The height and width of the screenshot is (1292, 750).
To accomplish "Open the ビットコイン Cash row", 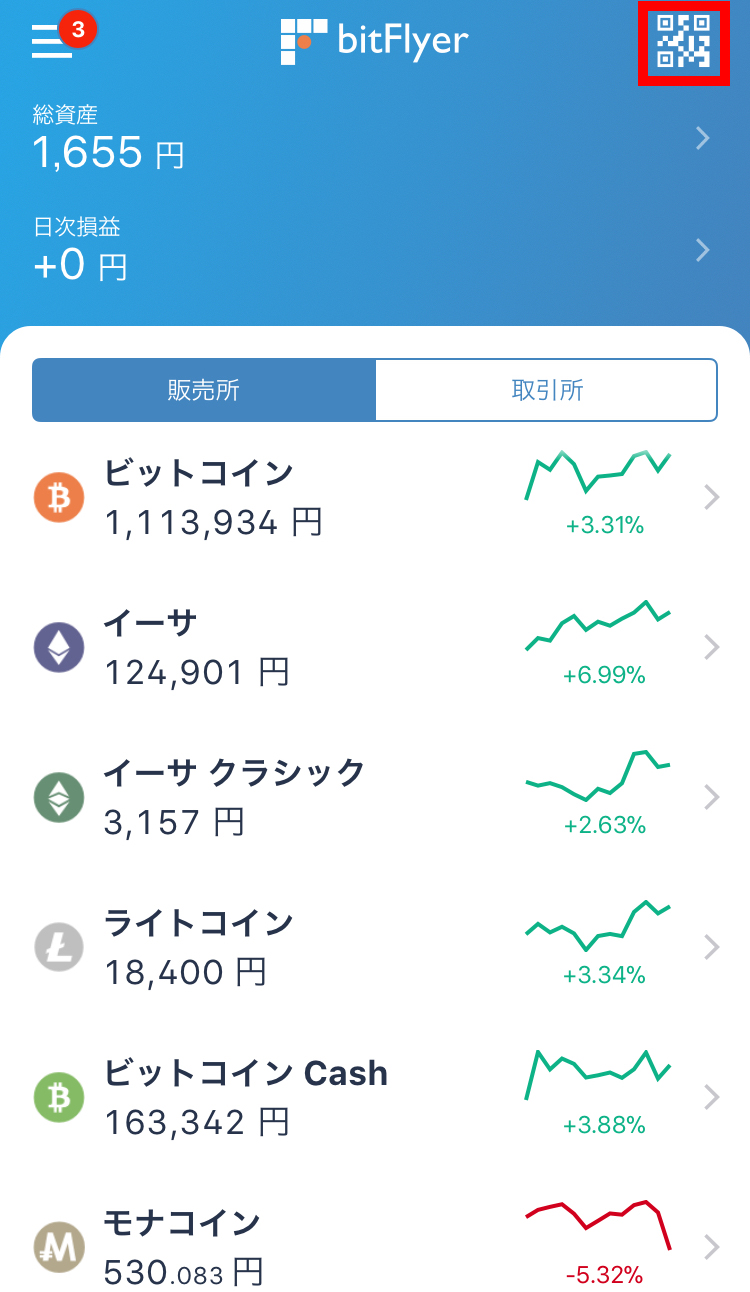I will click(375, 1097).
